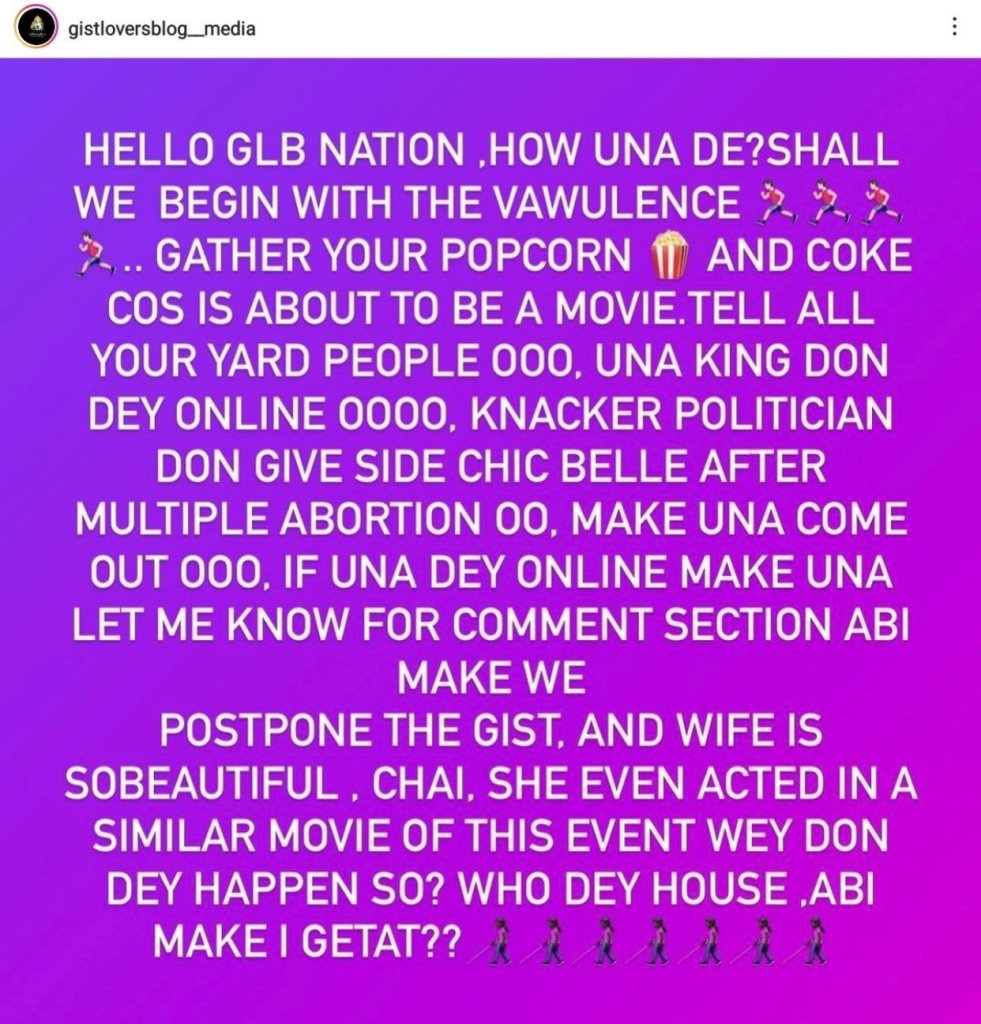Tap the purple GLB Nation post image
Screen dimensions: 981x1024
pyautogui.click(x=490, y=540)
